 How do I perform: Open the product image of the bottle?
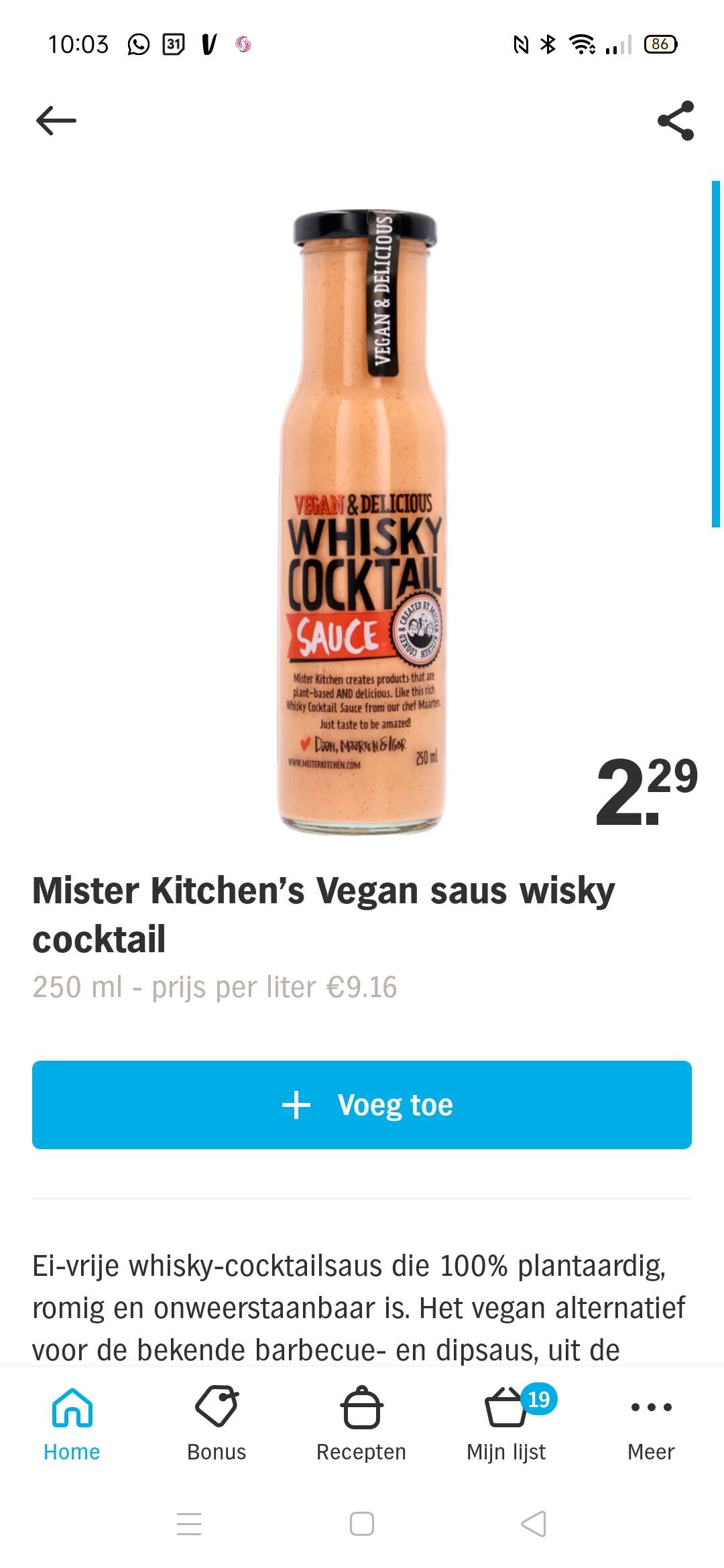pyautogui.click(x=362, y=521)
